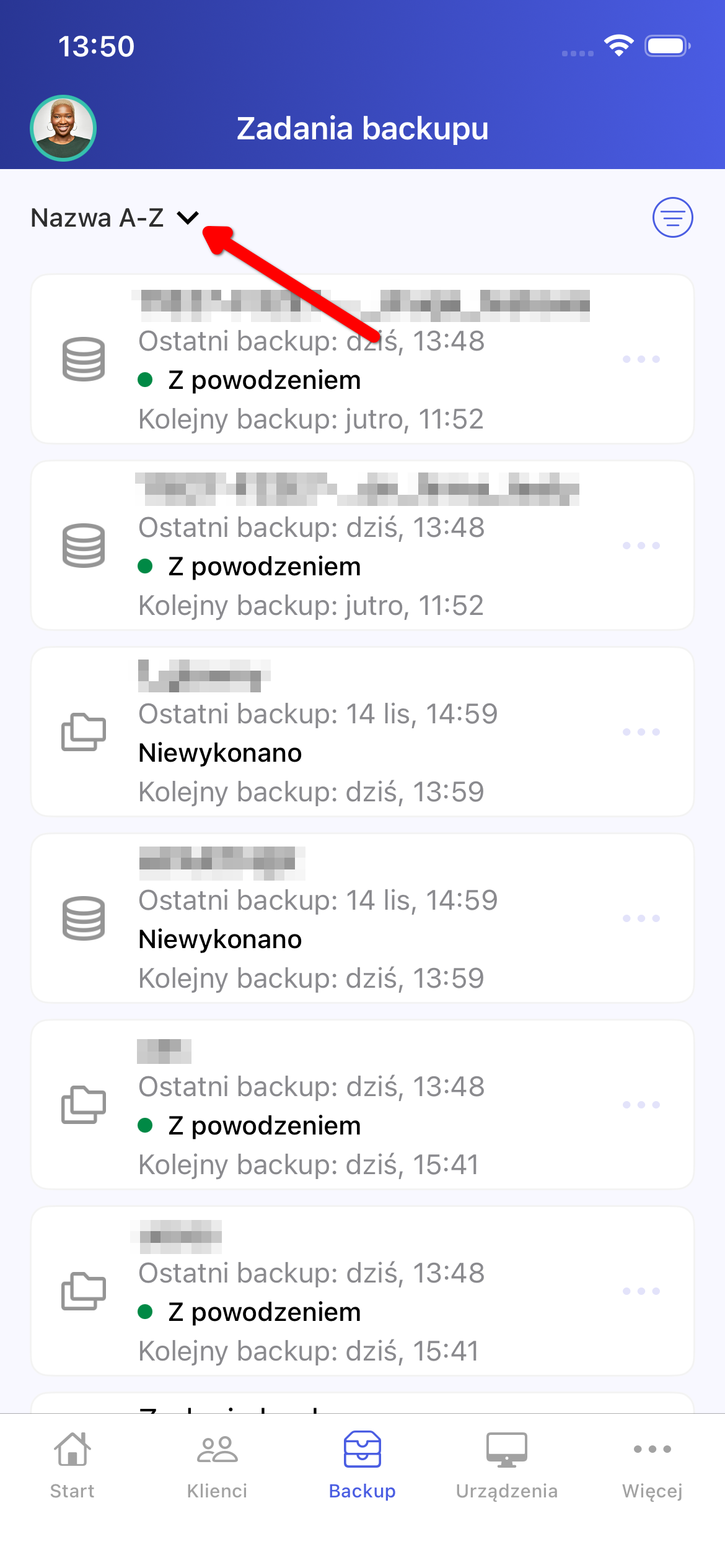Viewport: 725px width, 1568px height.
Task: Open the user profile avatar
Action: (x=63, y=128)
